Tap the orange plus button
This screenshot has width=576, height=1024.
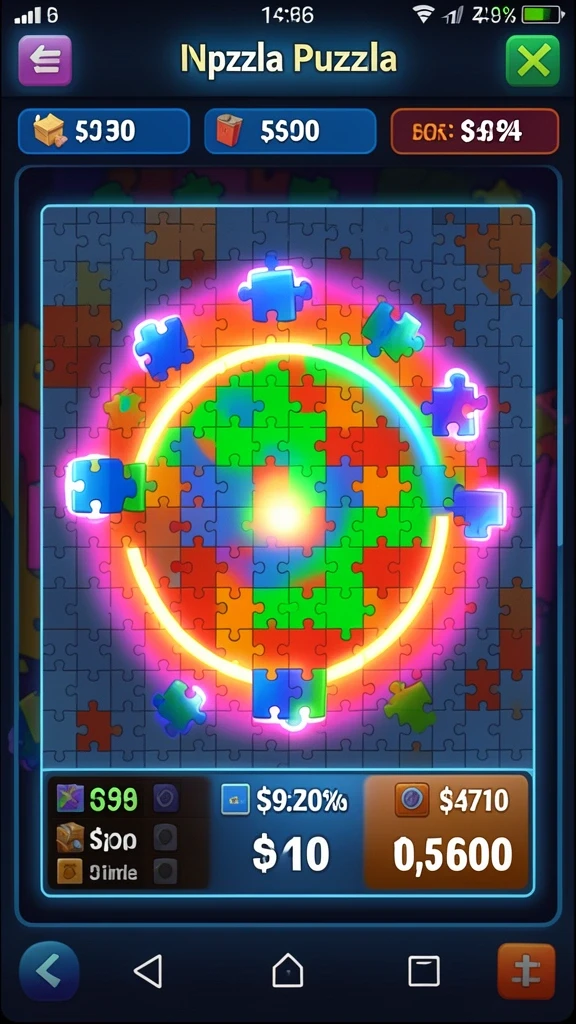(526, 972)
